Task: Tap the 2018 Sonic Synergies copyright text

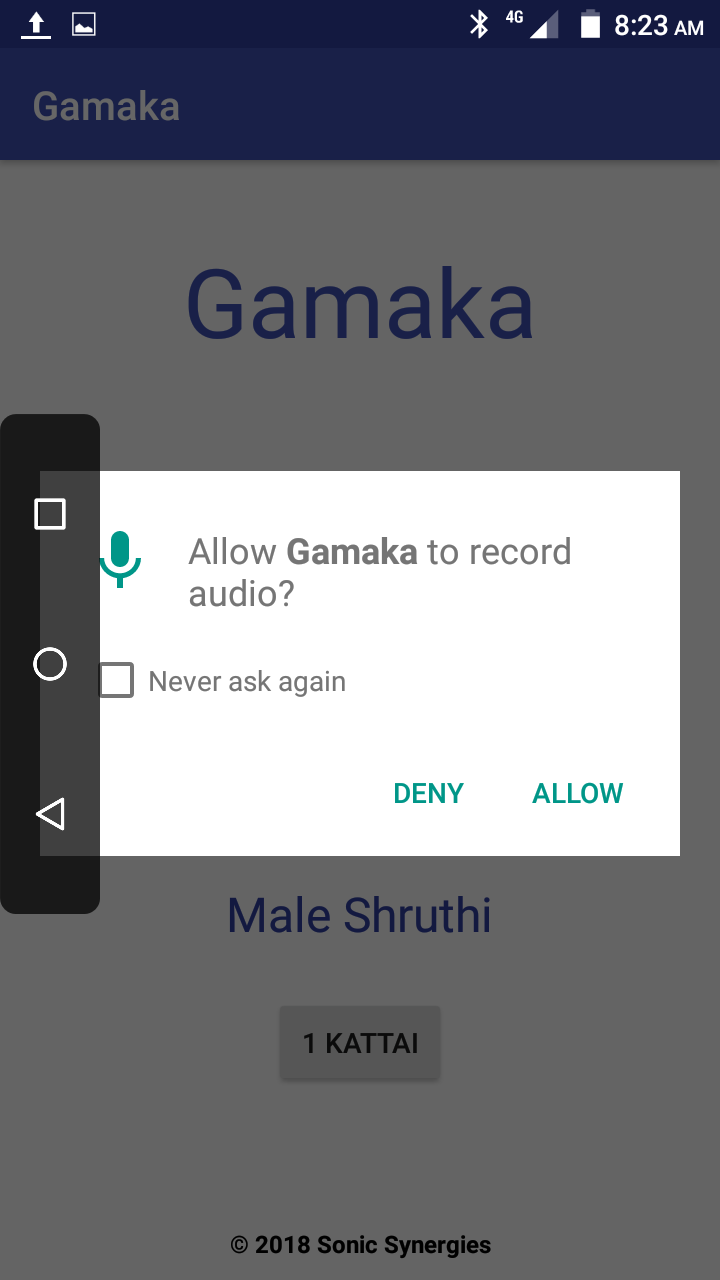Action: pos(360,1244)
